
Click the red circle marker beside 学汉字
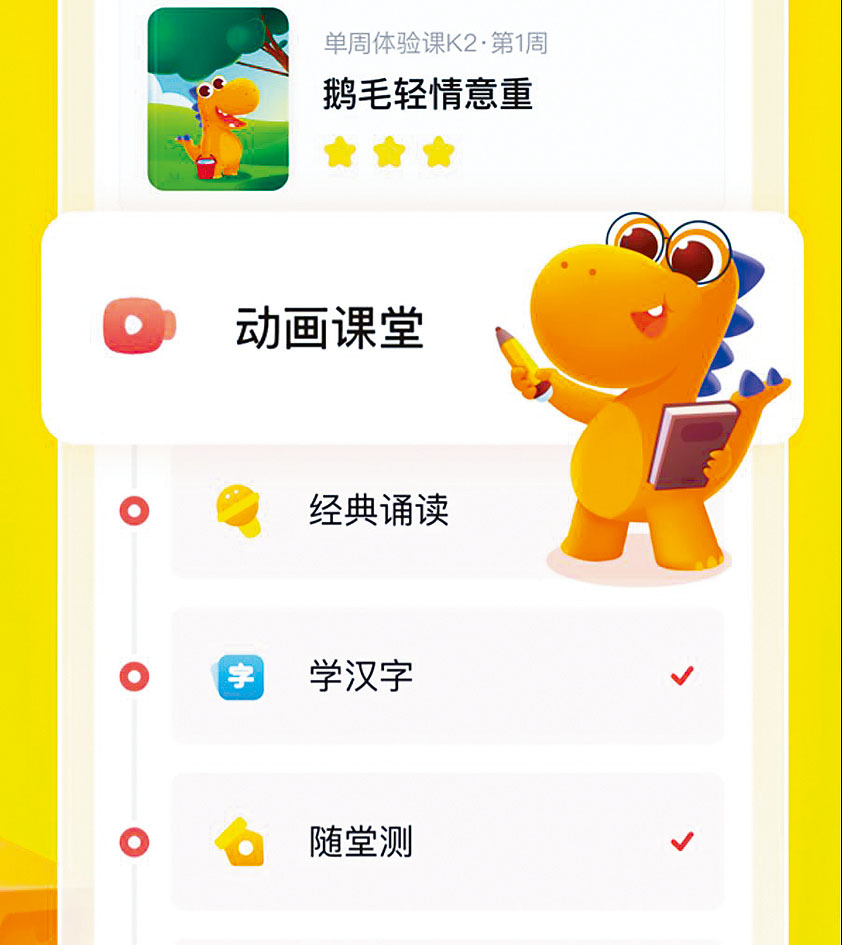(133, 677)
